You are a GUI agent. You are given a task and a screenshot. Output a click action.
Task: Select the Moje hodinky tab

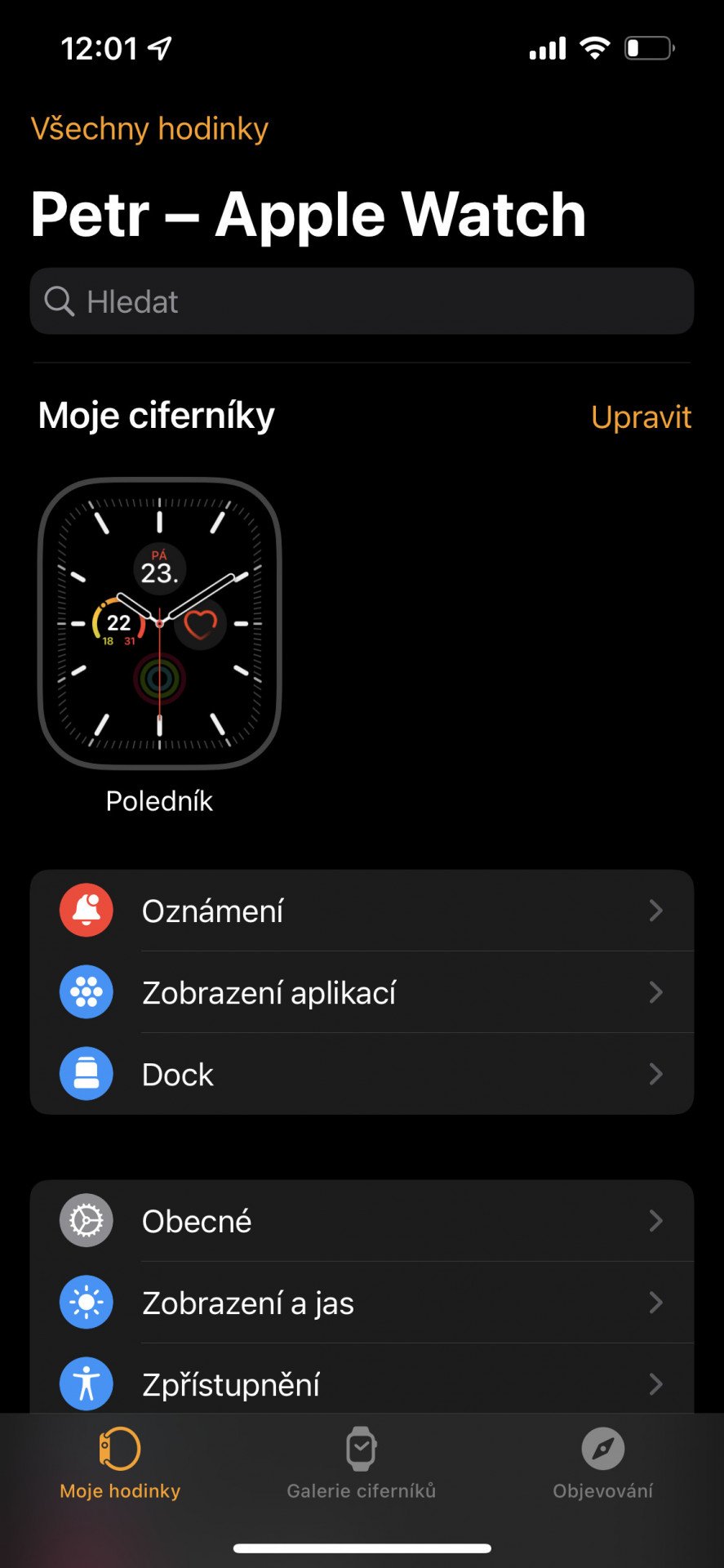120,1463
